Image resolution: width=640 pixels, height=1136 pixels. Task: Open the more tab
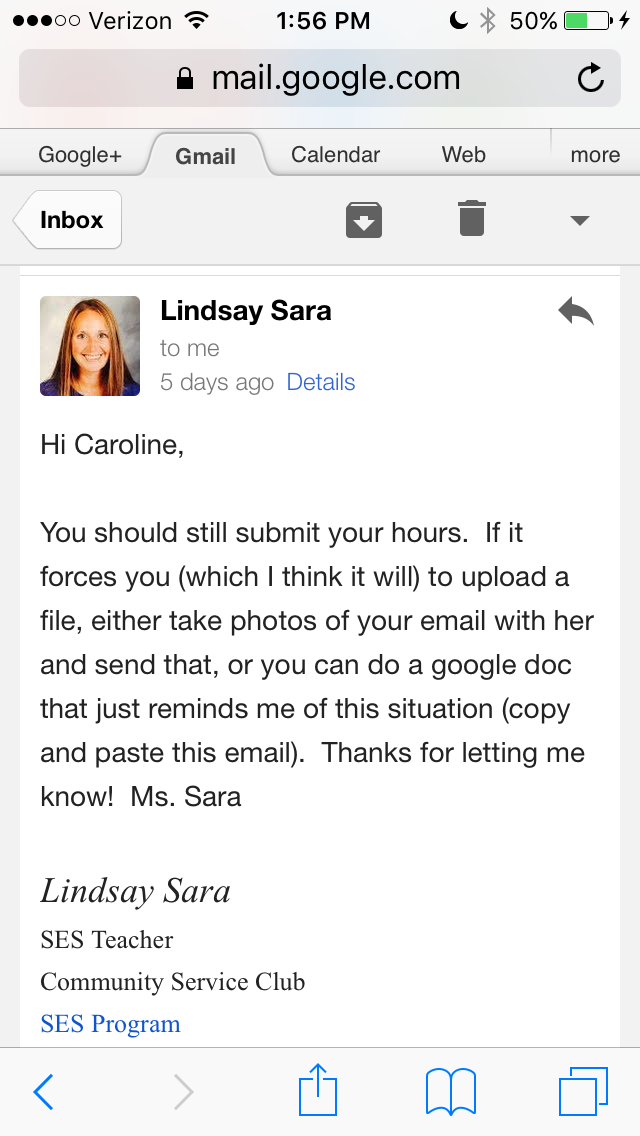coord(595,155)
